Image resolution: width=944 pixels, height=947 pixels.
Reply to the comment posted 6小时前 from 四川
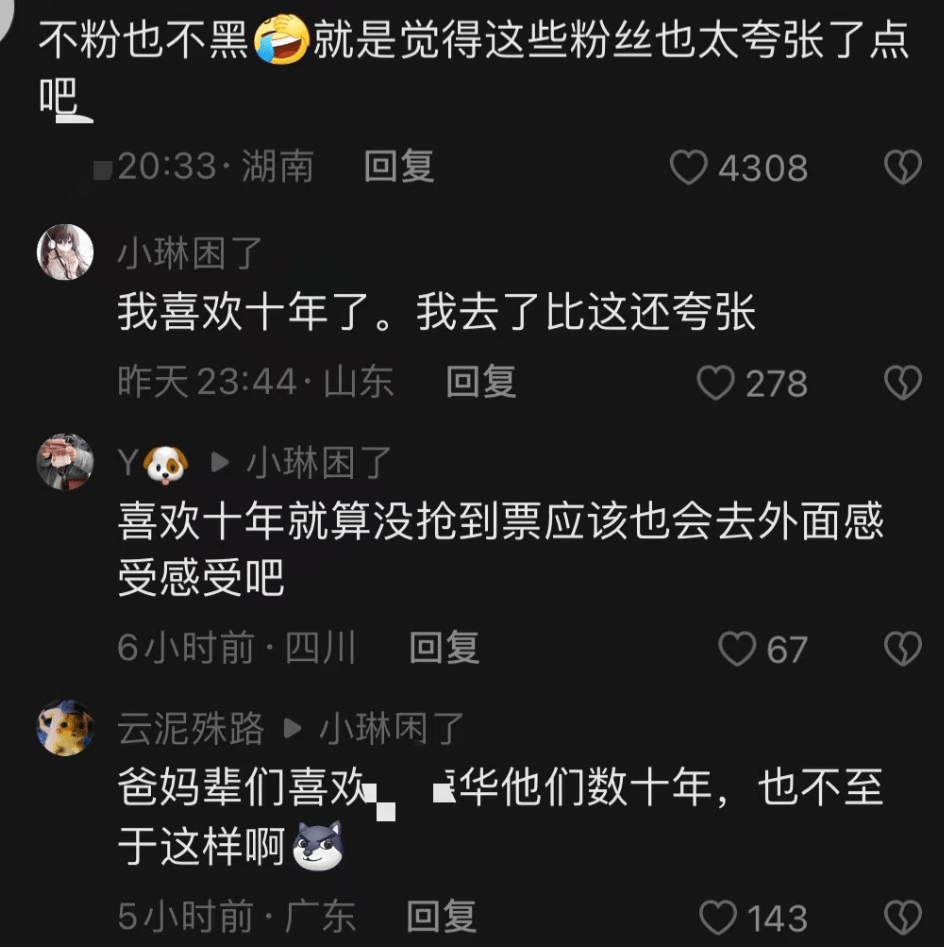pyautogui.click(x=444, y=648)
